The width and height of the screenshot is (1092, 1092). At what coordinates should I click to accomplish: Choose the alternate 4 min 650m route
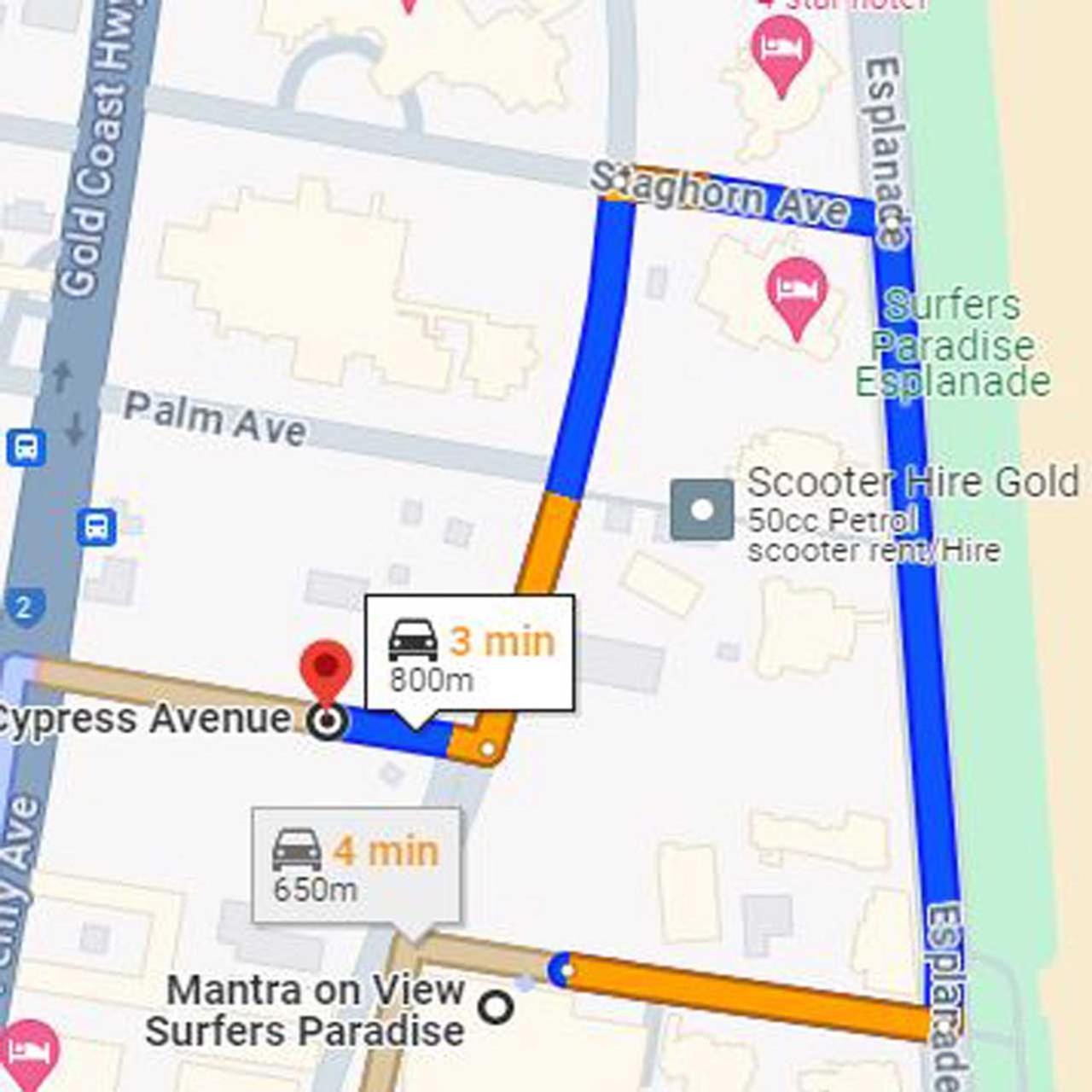coord(357,866)
